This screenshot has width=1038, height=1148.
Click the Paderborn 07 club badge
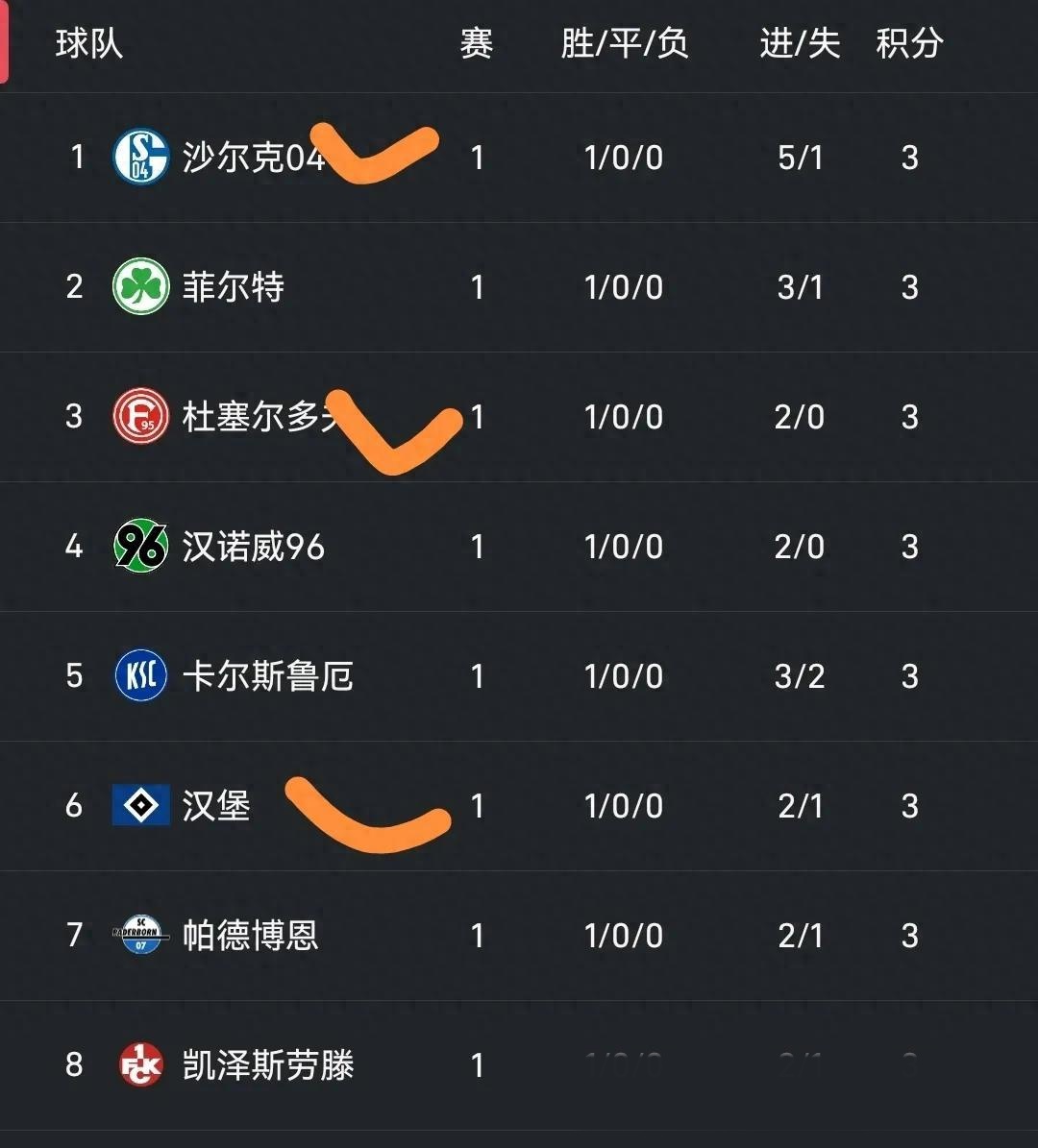[141, 936]
